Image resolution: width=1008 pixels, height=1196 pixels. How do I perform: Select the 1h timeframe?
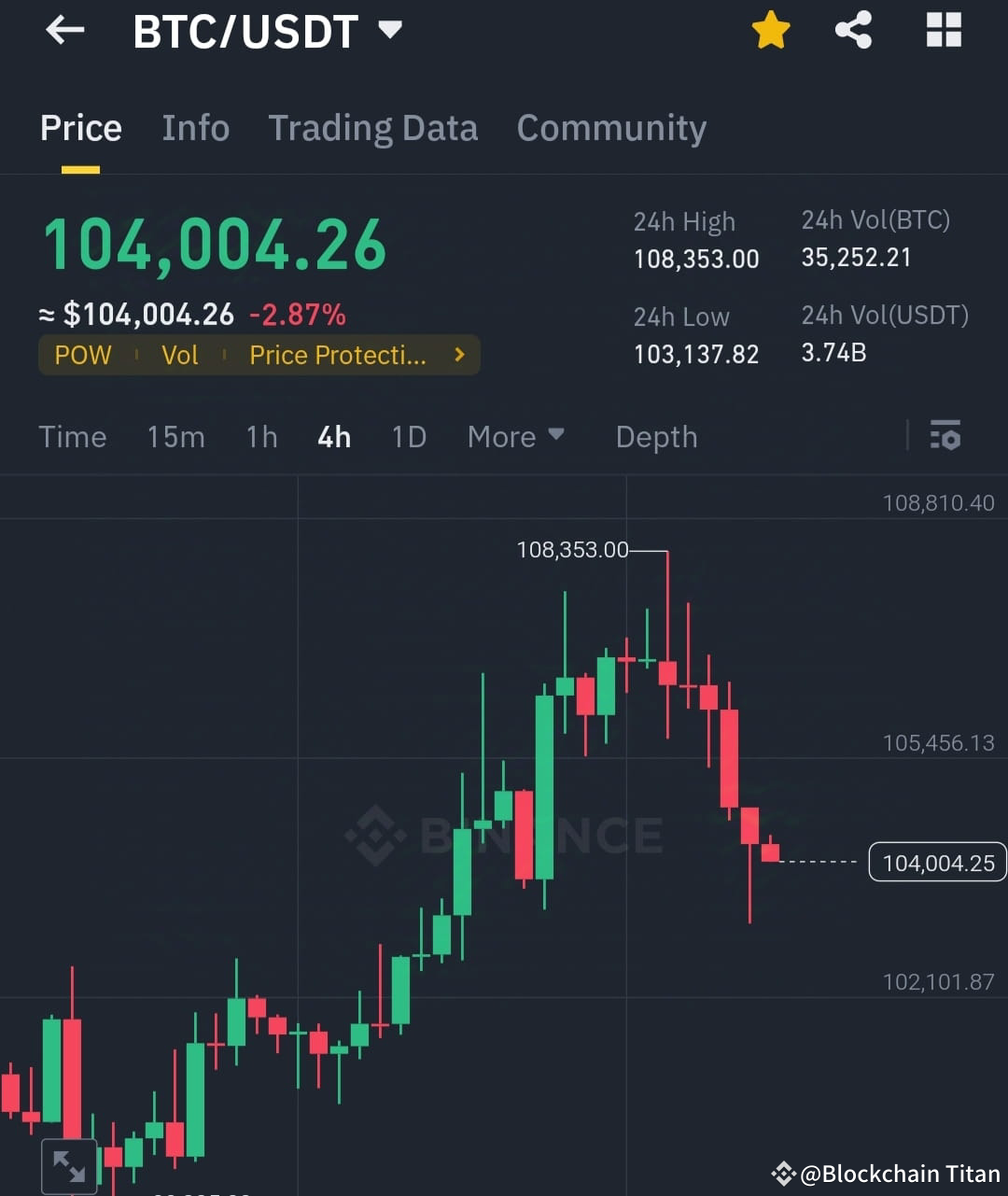tap(261, 436)
